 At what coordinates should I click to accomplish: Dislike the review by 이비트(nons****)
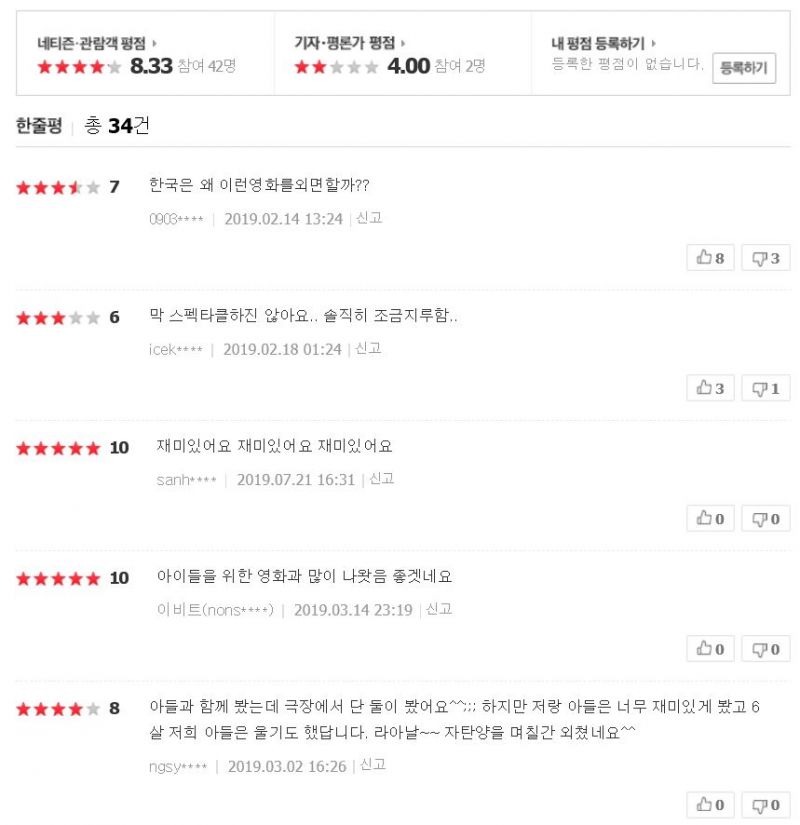pos(765,649)
